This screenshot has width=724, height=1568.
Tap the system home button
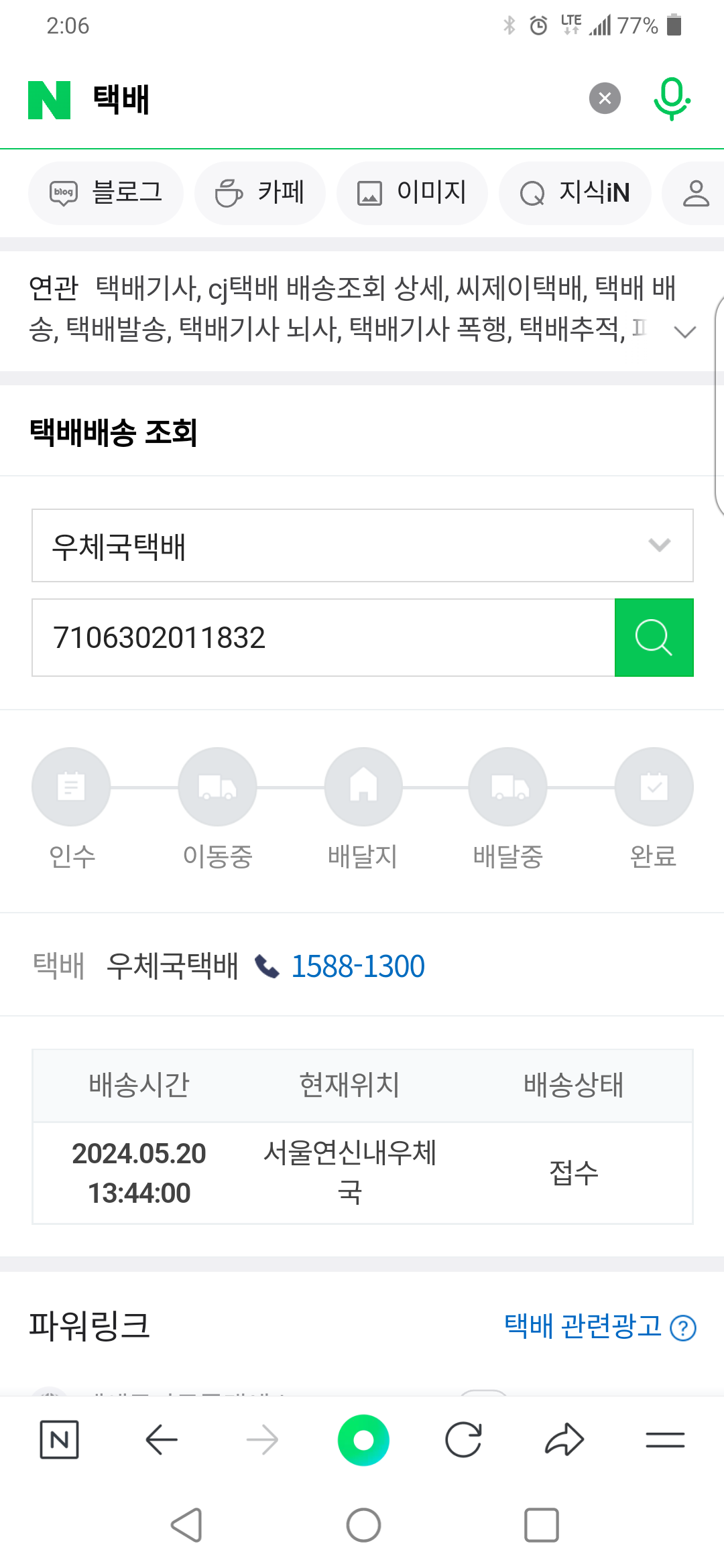(x=363, y=1525)
